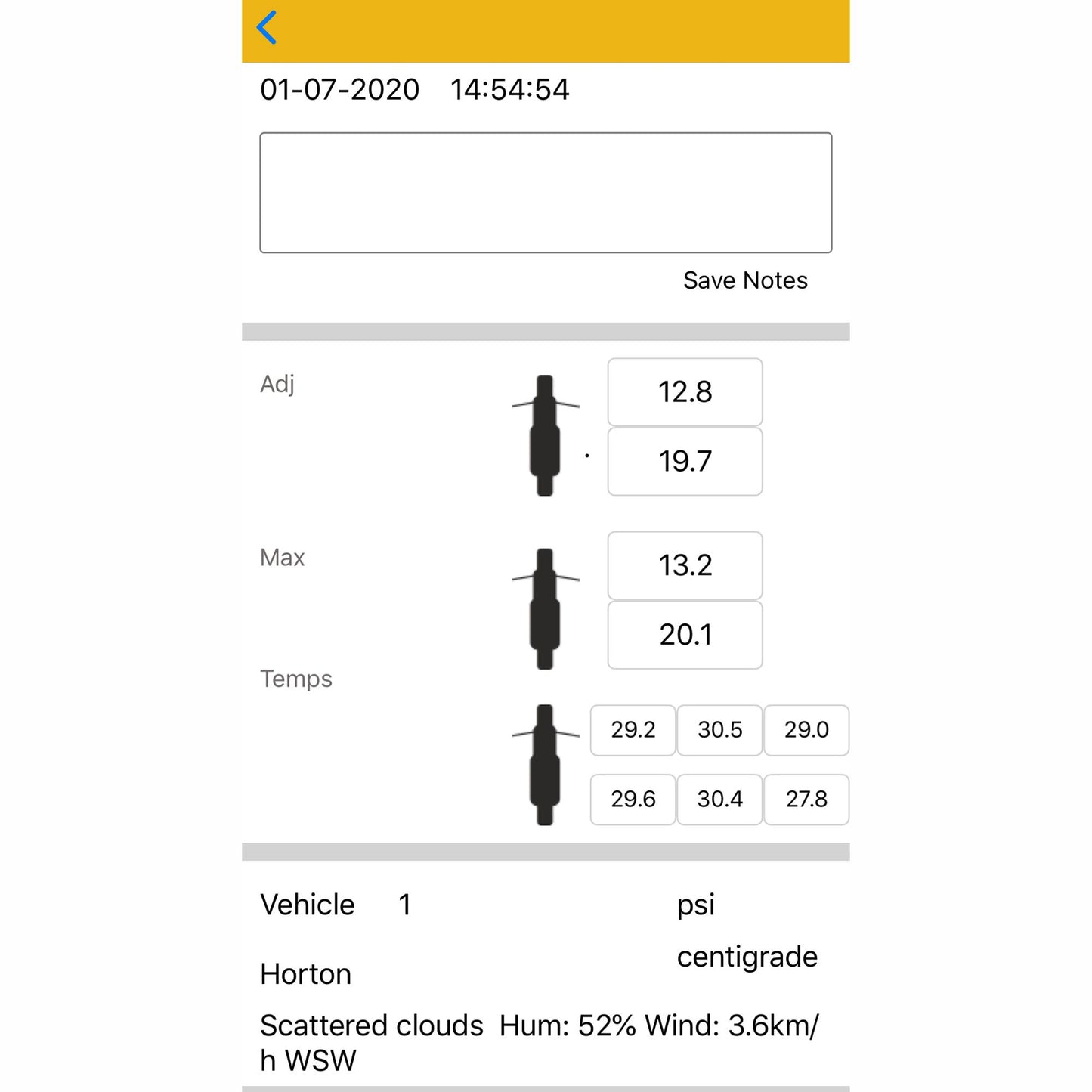Select the 27.8 temperature field
Screen dimensions: 1092x1092
[806, 800]
